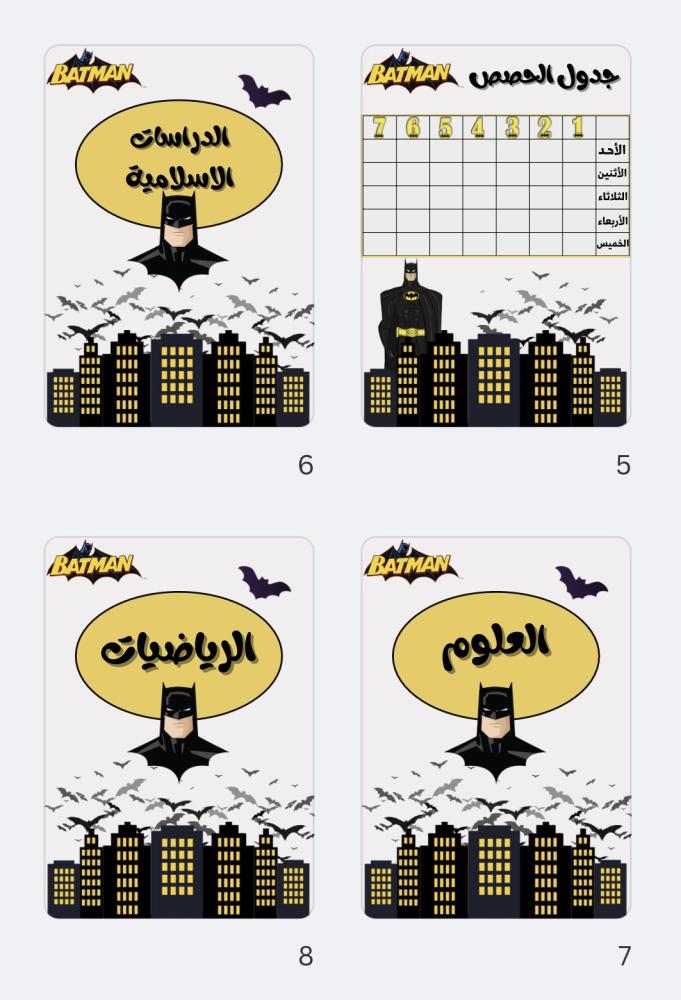Go to page 7 titled العلوم

click(496, 727)
